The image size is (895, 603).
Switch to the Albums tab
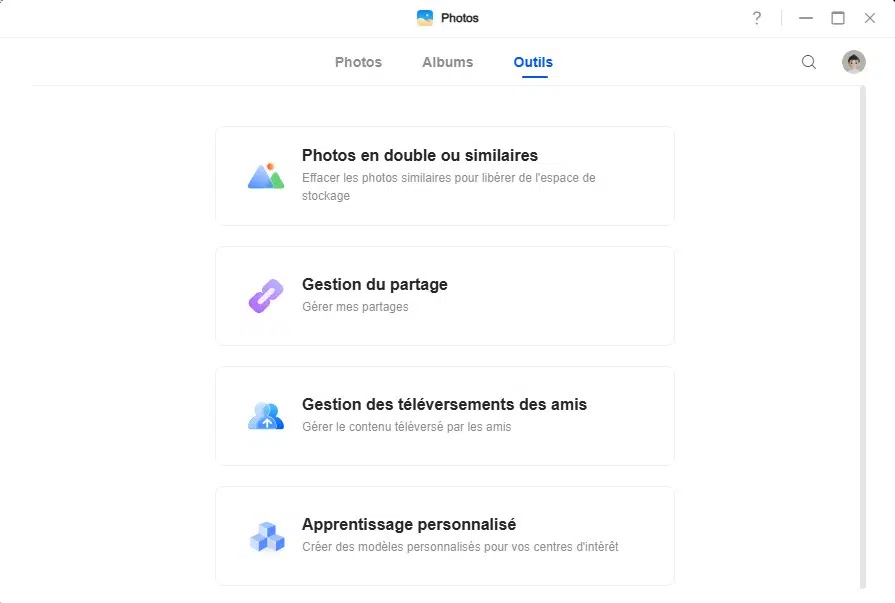pyautogui.click(x=447, y=62)
